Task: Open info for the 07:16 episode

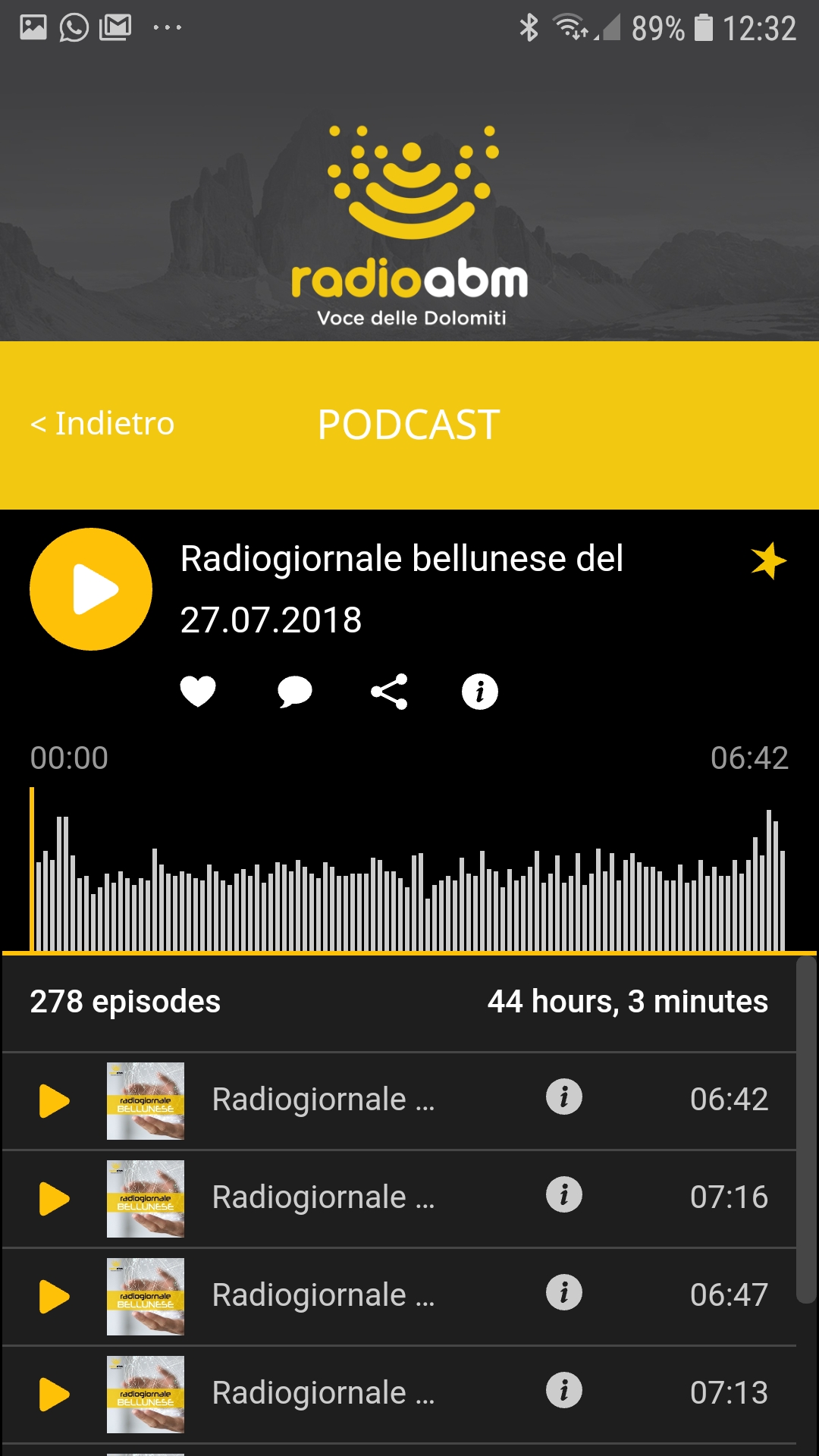Action: coord(563,1197)
